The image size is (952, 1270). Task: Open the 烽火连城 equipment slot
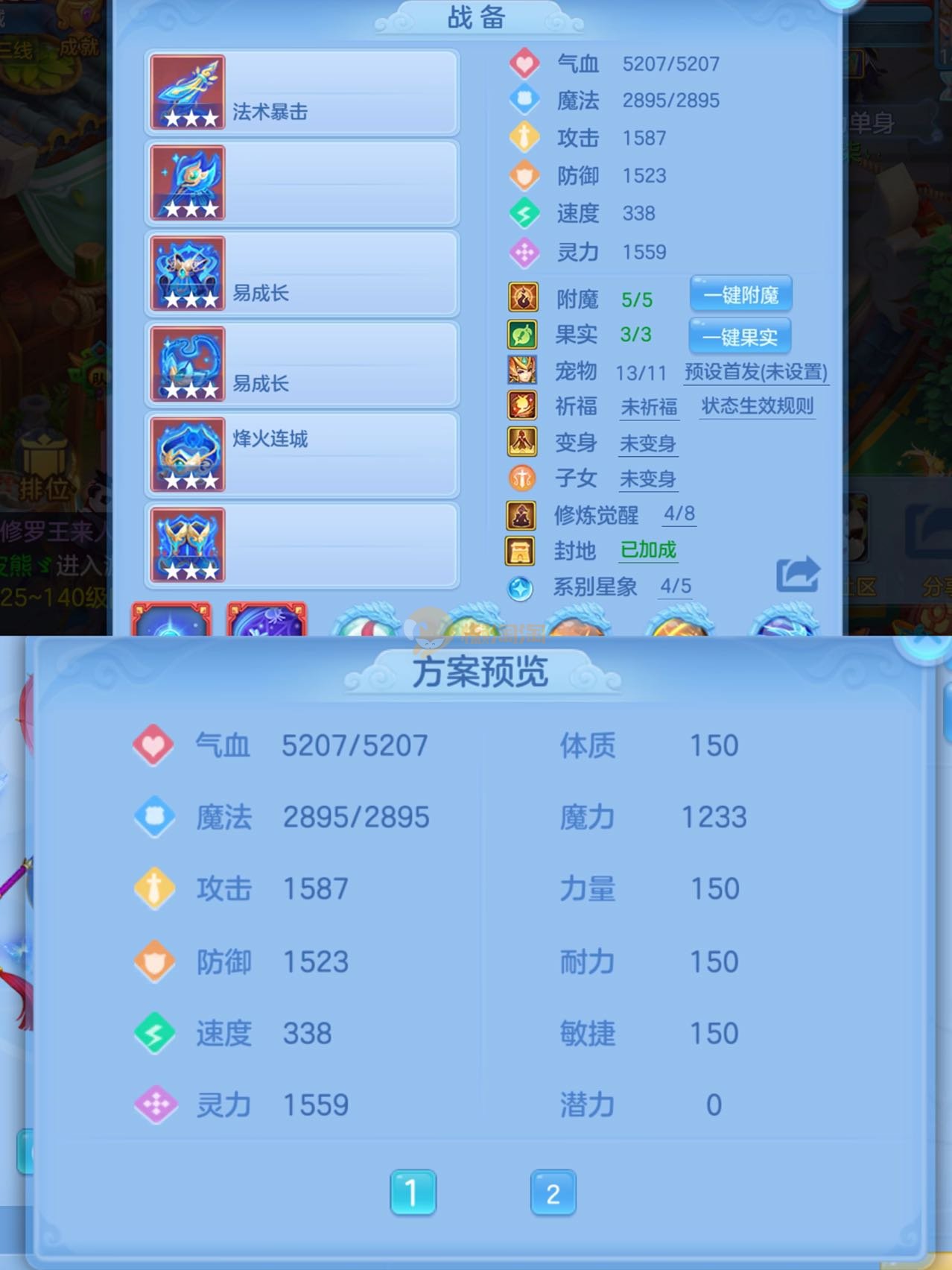(x=302, y=455)
